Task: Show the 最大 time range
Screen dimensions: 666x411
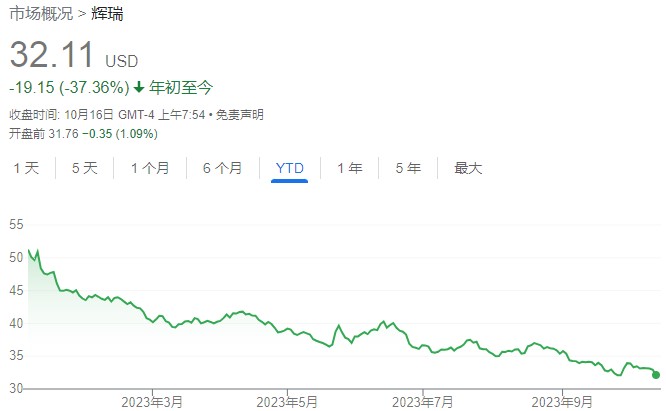Action: 468,168
